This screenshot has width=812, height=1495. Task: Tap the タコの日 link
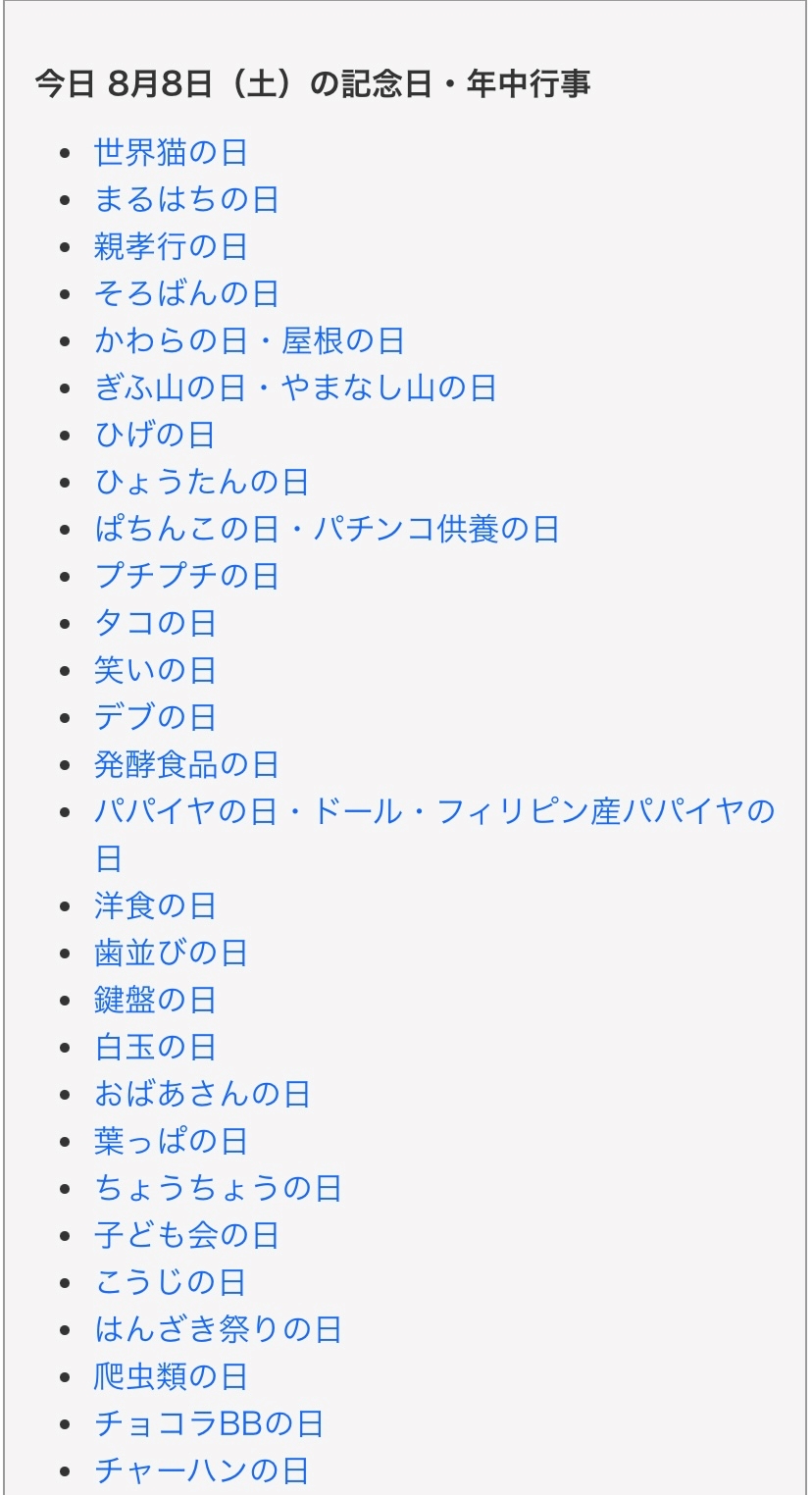155,624
